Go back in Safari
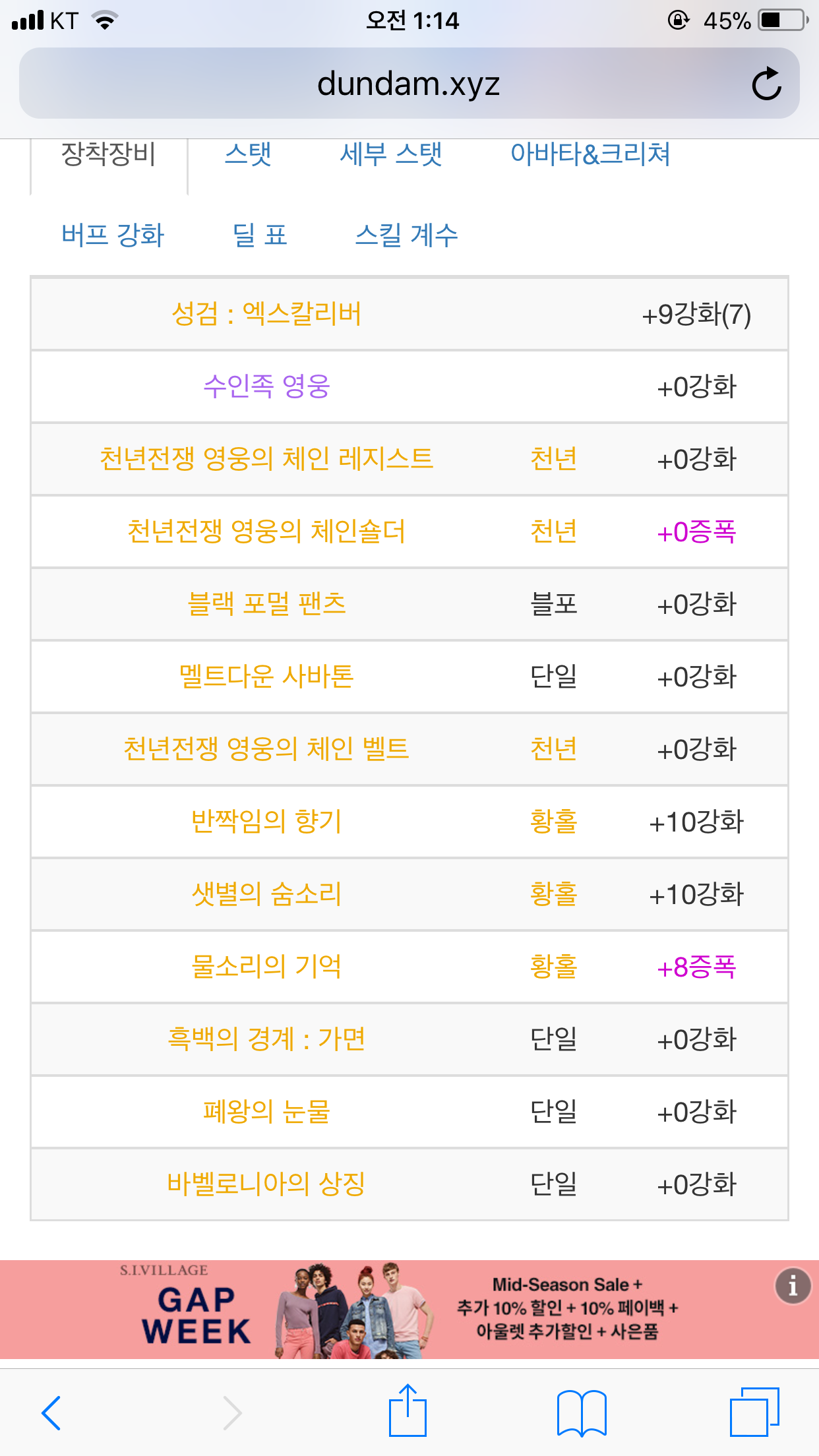 pos(51,1412)
